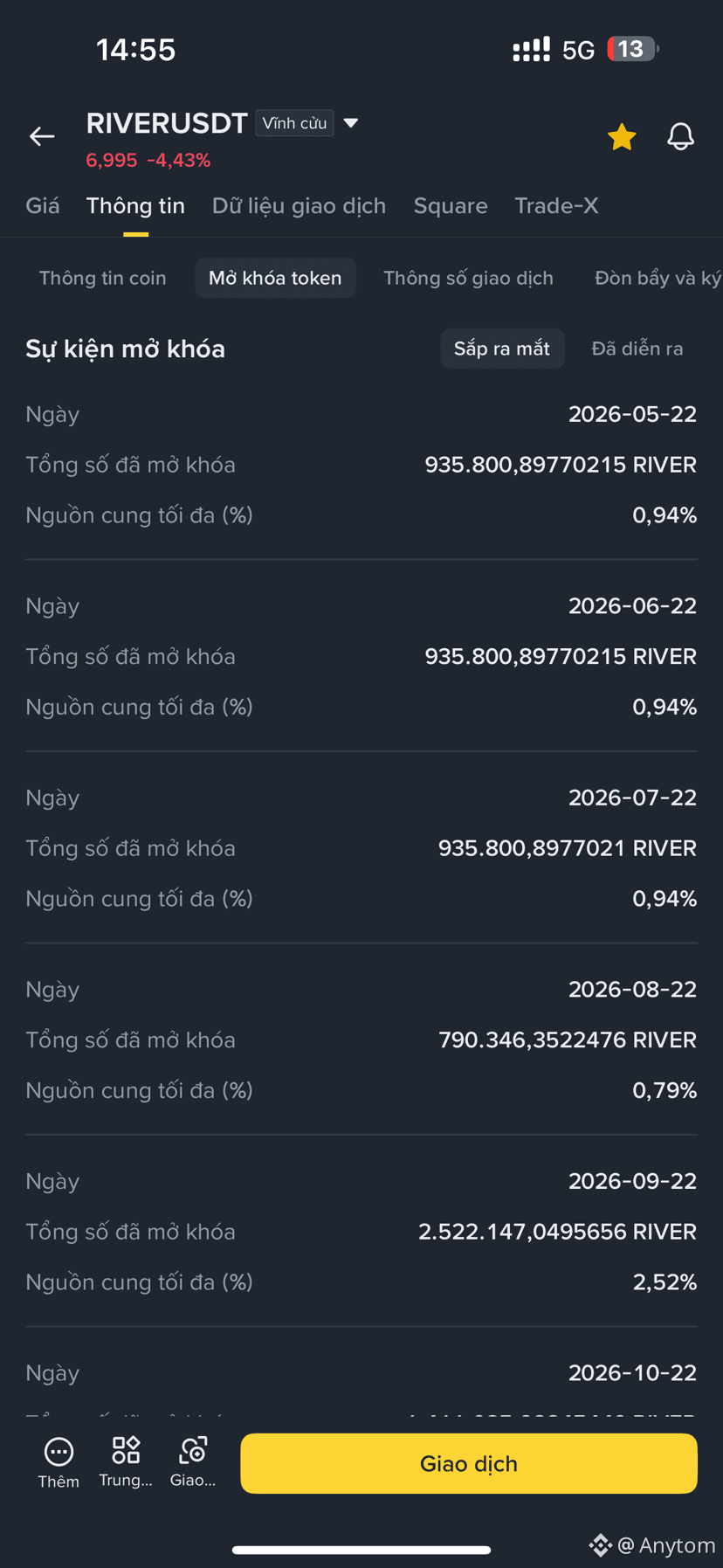Select the Thông tin coin chip
The height and width of the screenshot is (1568, 723).
tap(102, 278)
